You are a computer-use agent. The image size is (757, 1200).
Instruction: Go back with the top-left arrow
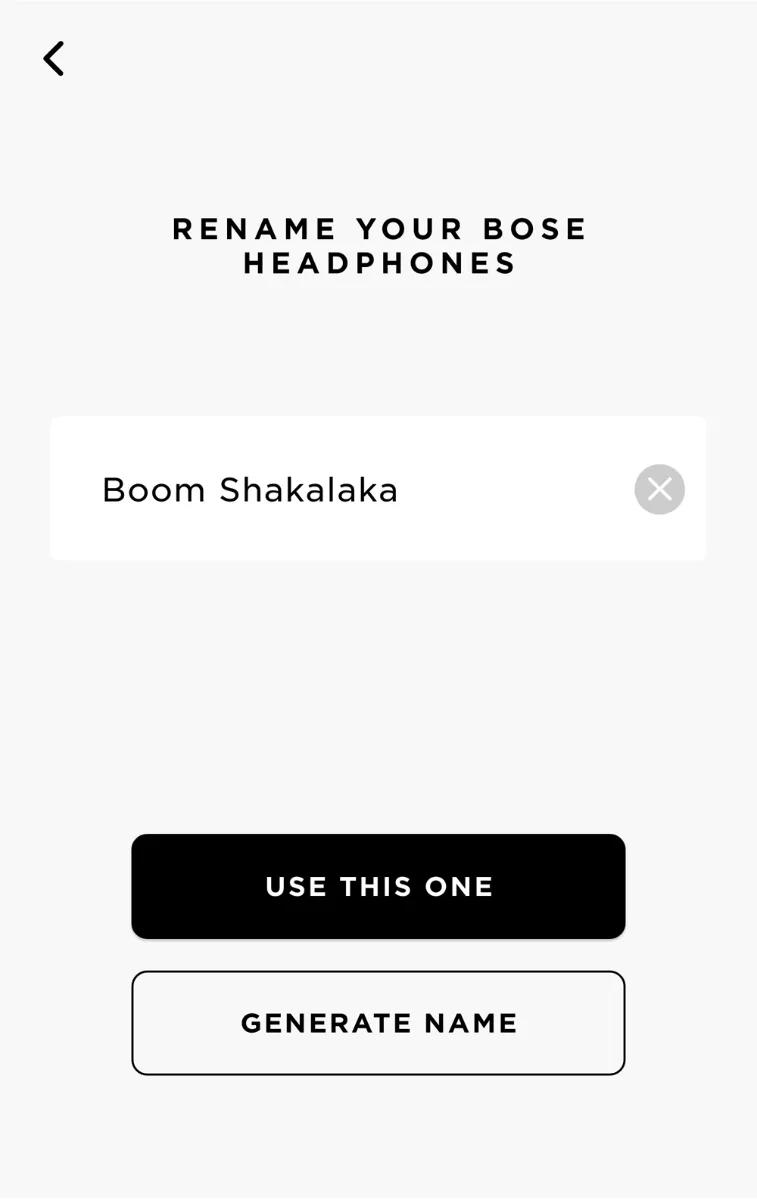pyautogui.click(x=54, y=59)
